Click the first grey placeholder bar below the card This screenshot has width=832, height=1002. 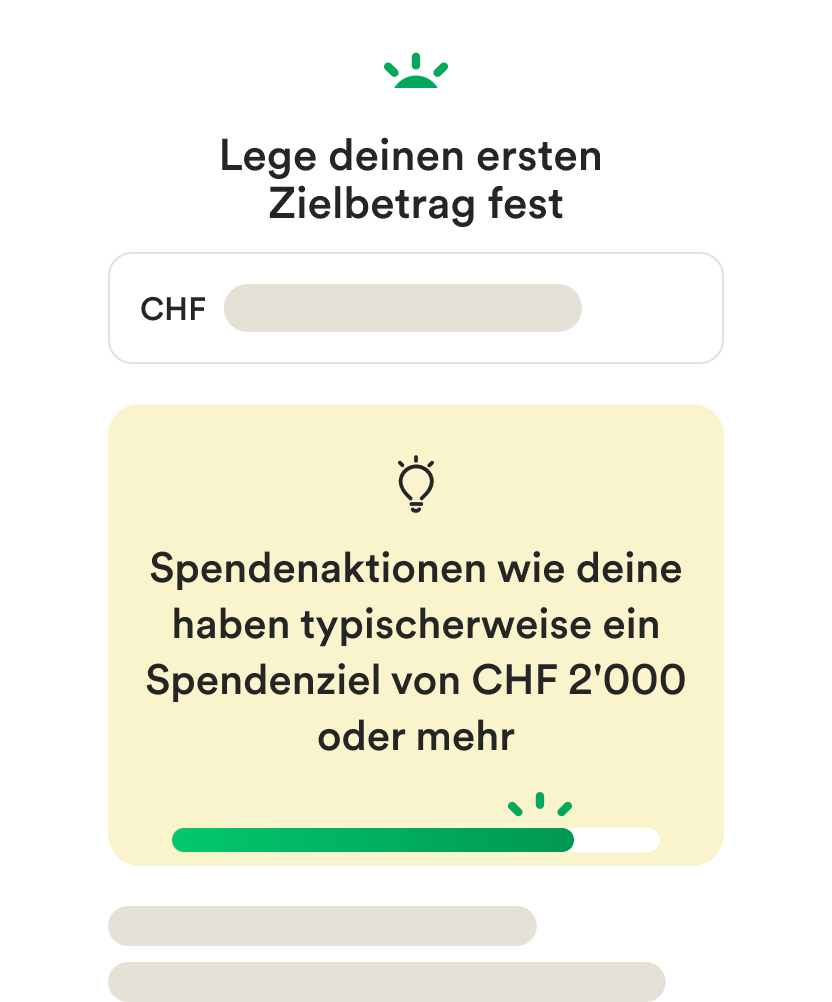pyautogui.click(x=324, y=926)
